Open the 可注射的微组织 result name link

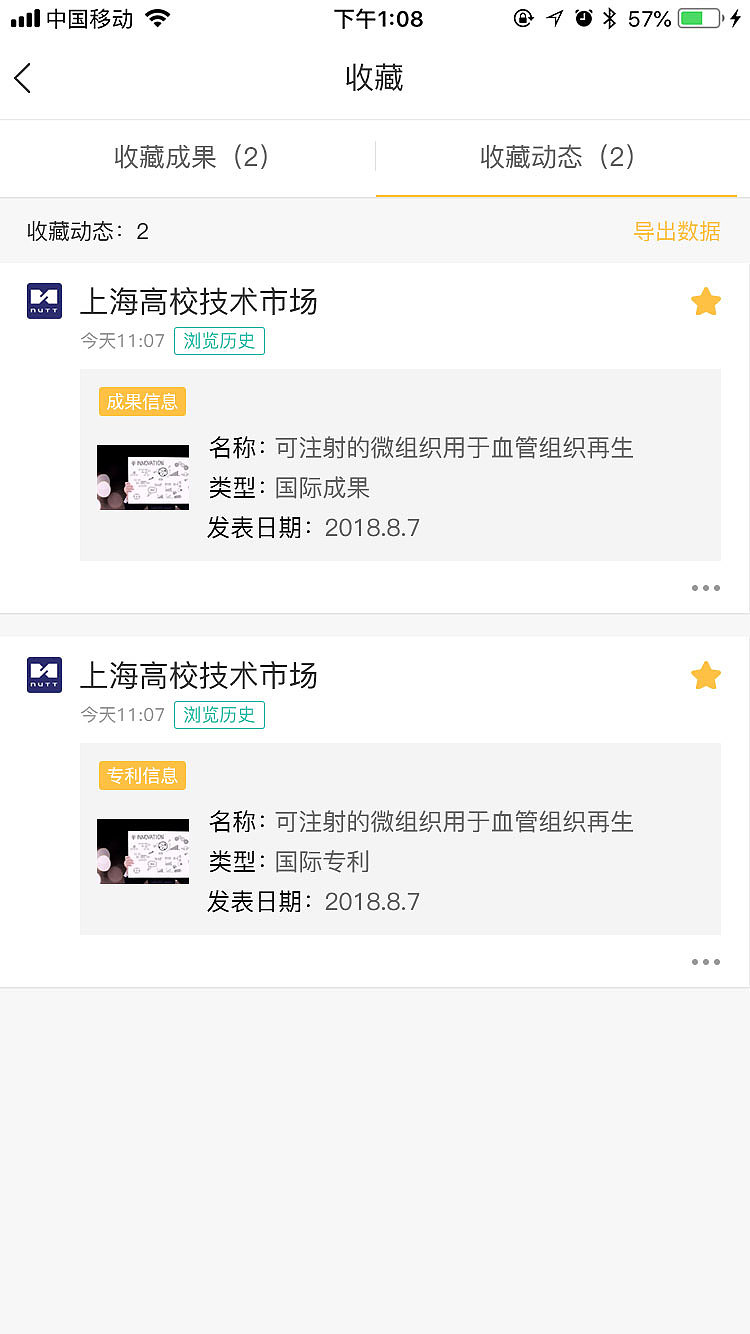click(452, 447)
